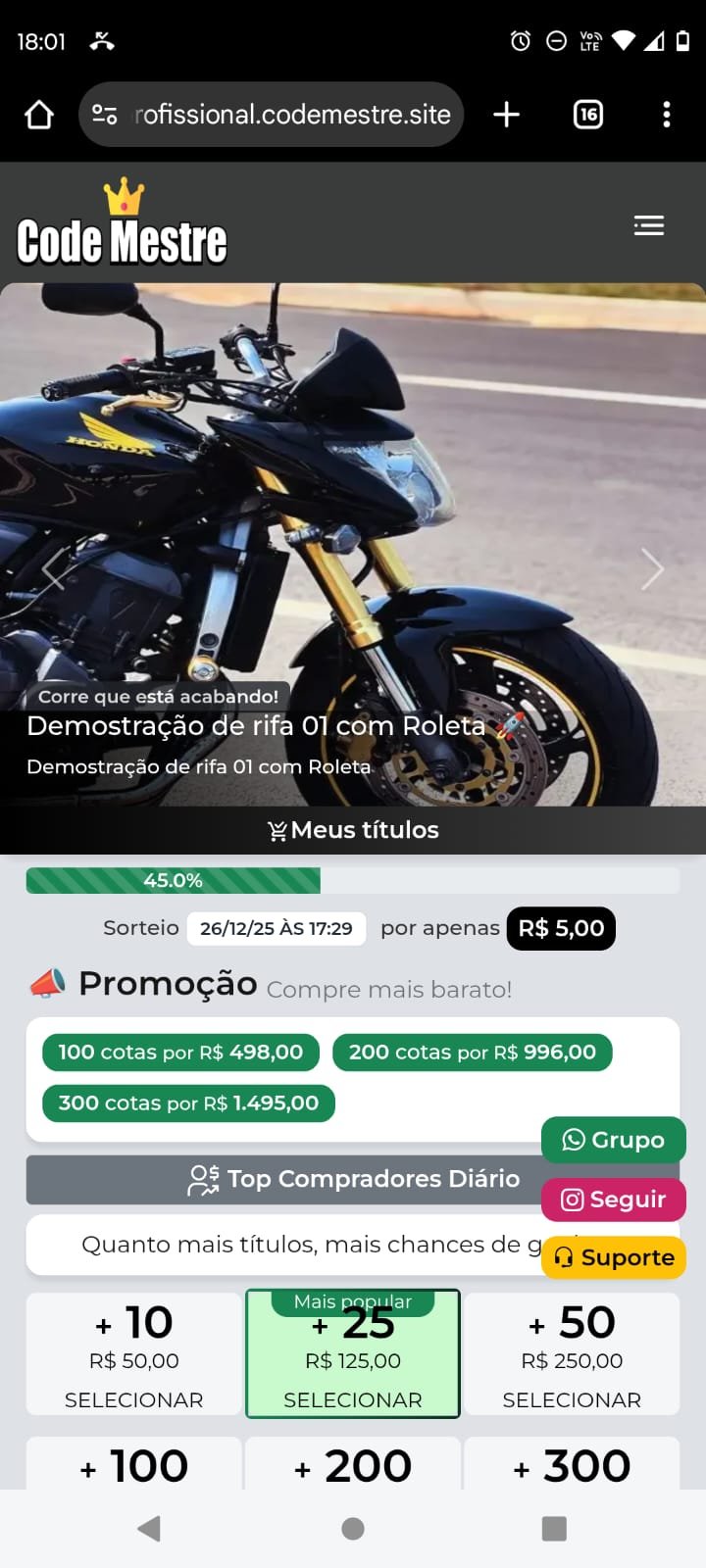Open the browser overflow menu
Viewport: 706px width, 1568px height.
[x=667, y=115]
